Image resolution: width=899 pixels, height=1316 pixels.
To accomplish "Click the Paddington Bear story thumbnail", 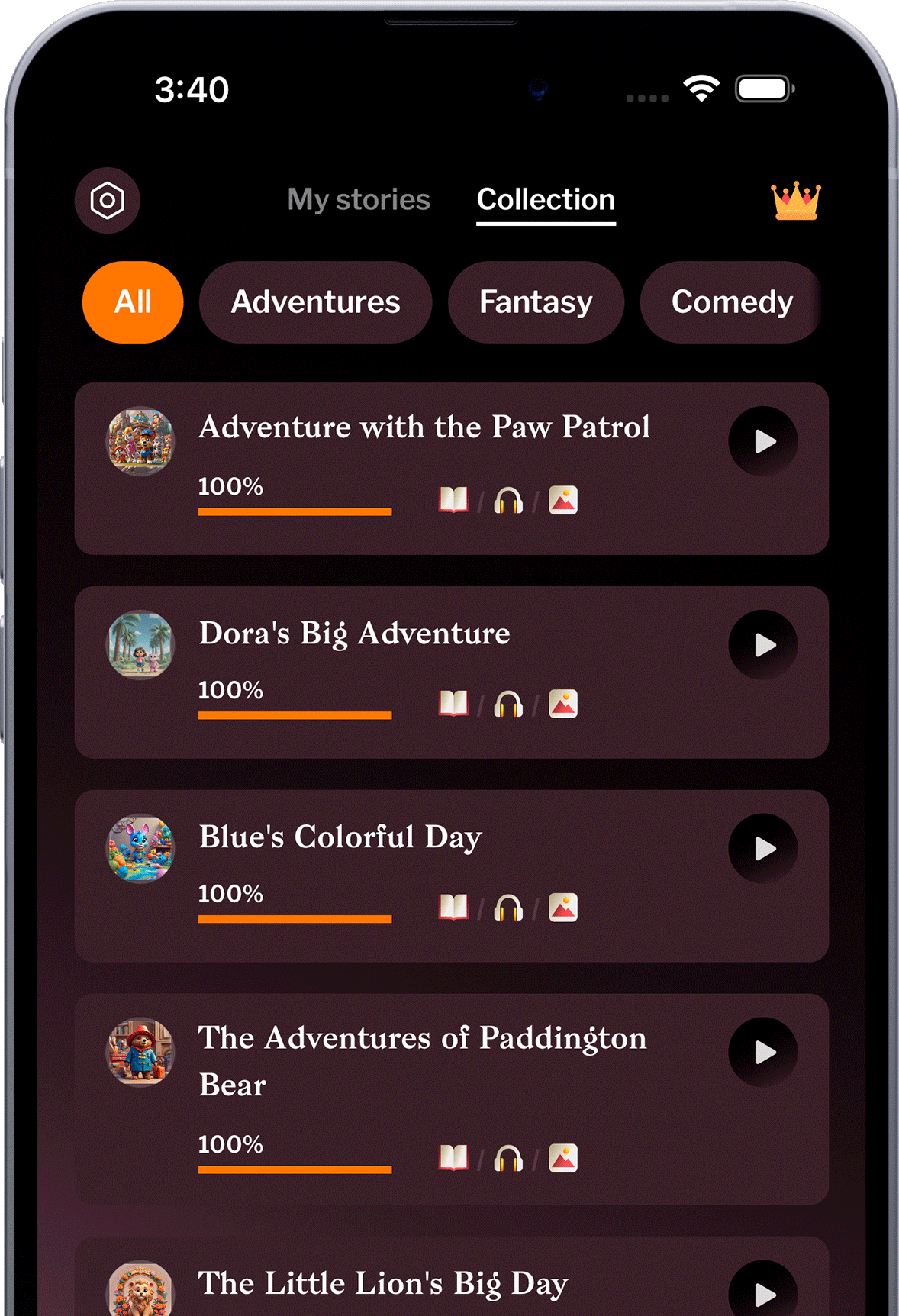I will [140, 1053].
